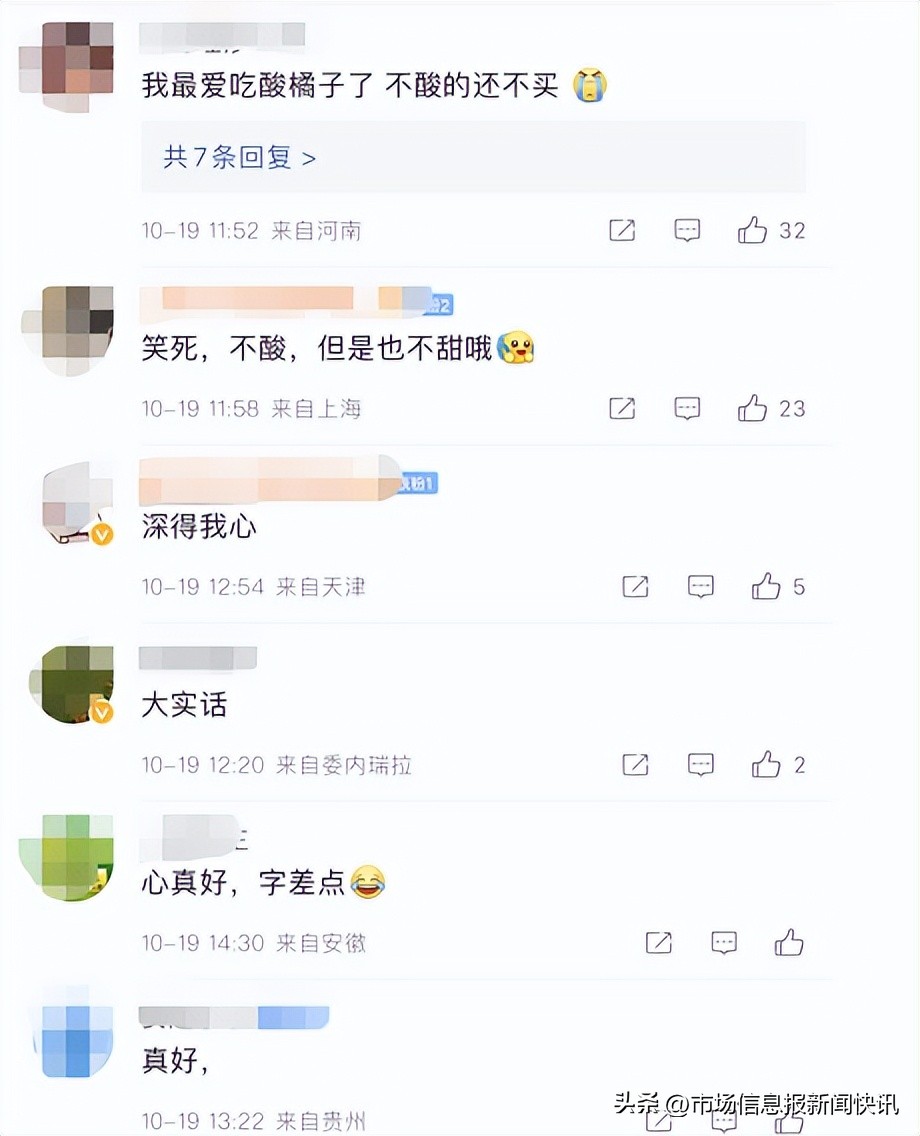
Task: Click the timestamp '10-19 11:52 来自河南'
Action: point(253,231)
